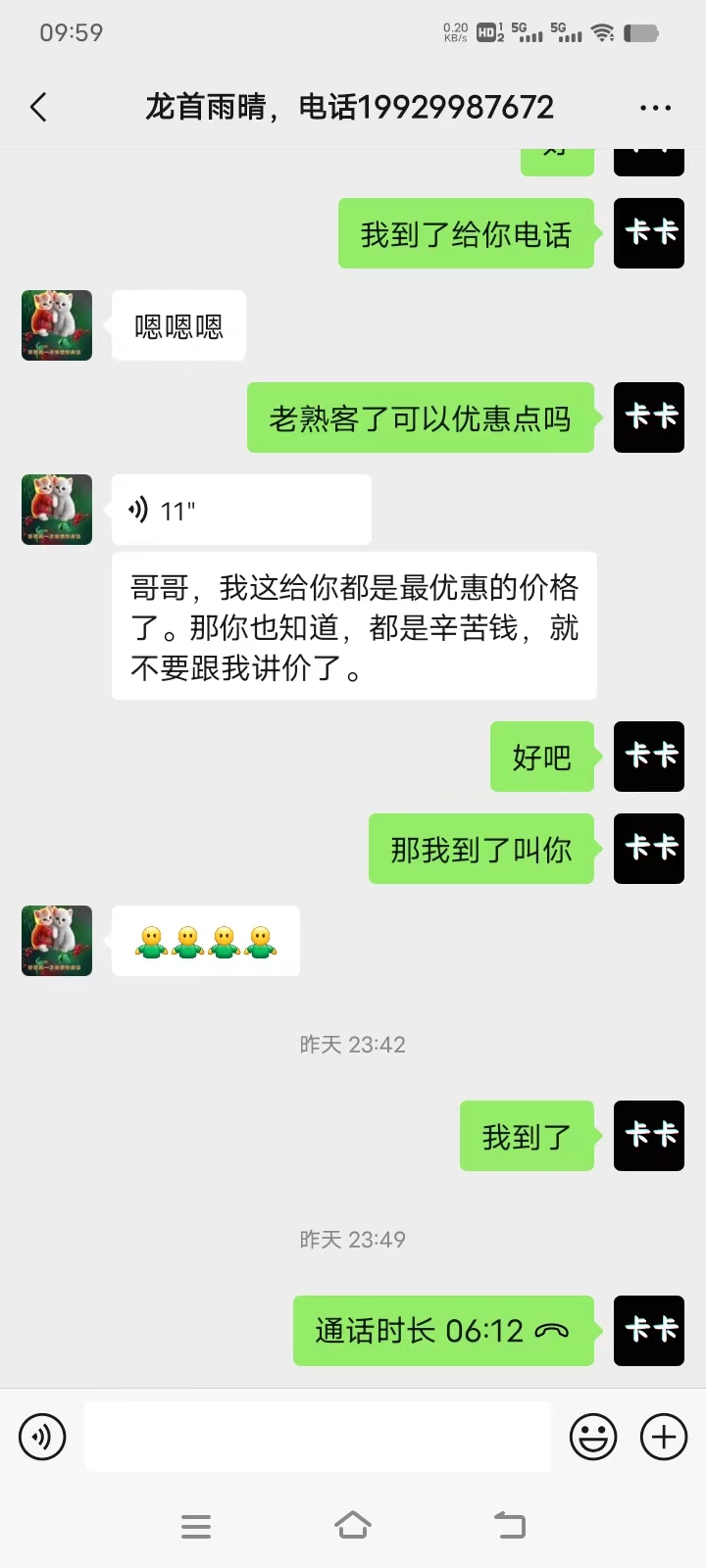Image resolution: width=706 pixels, height=1568 pixels.
Task: Open recent apps with the menu key
Action: pos(196,1525)
